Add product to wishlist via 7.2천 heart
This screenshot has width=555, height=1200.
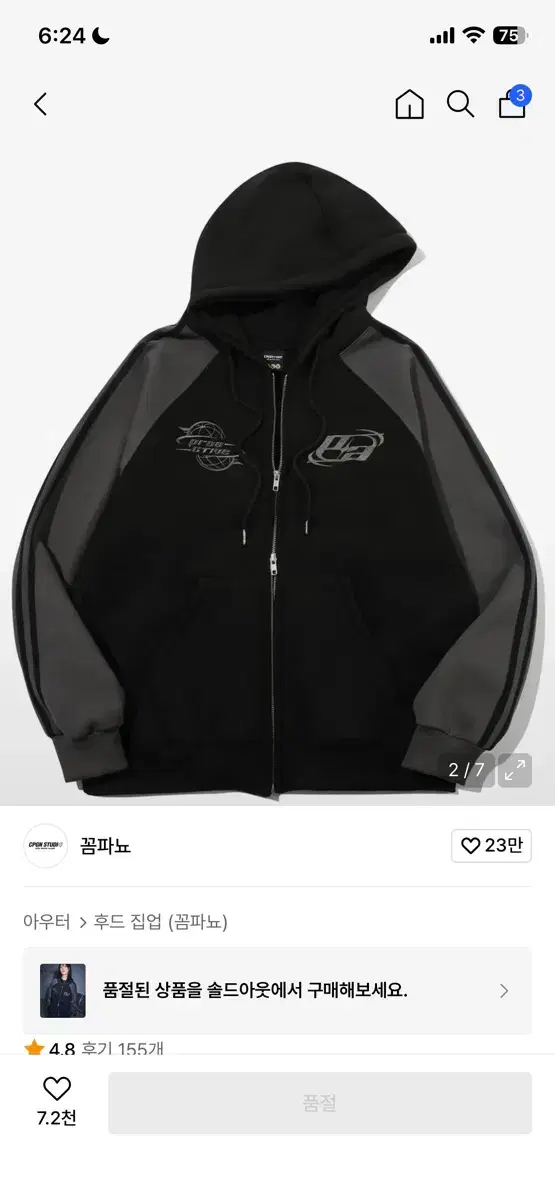coord(57,1102)
